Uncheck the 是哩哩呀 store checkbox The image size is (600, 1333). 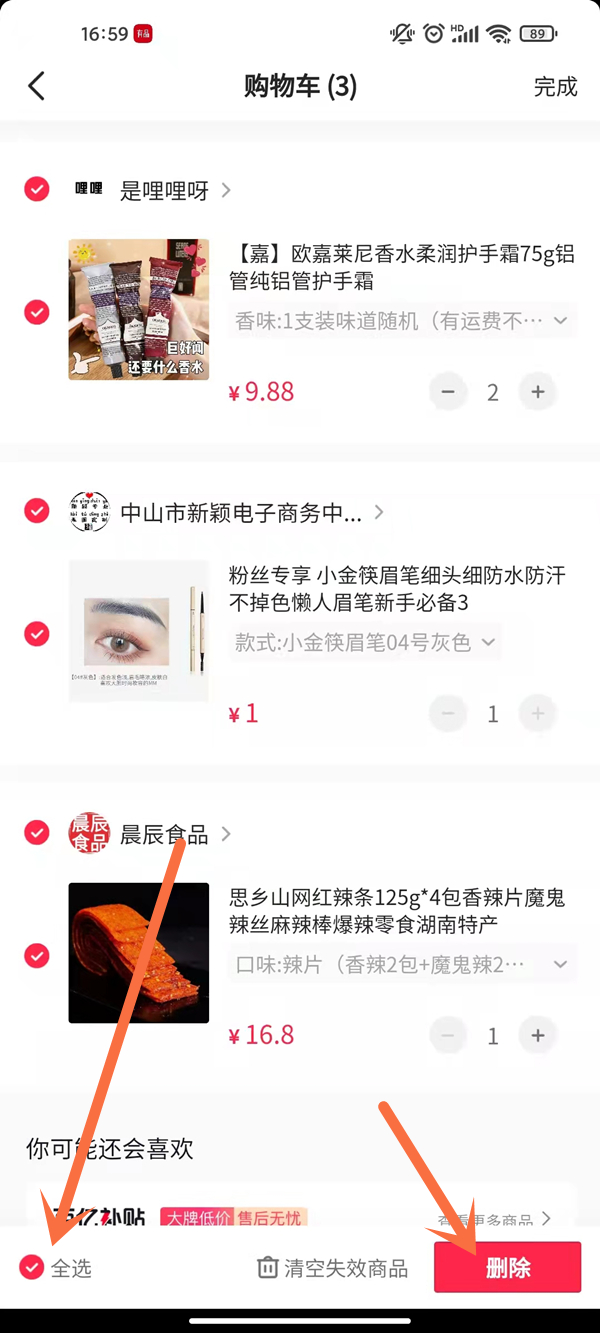pos(37,189)
